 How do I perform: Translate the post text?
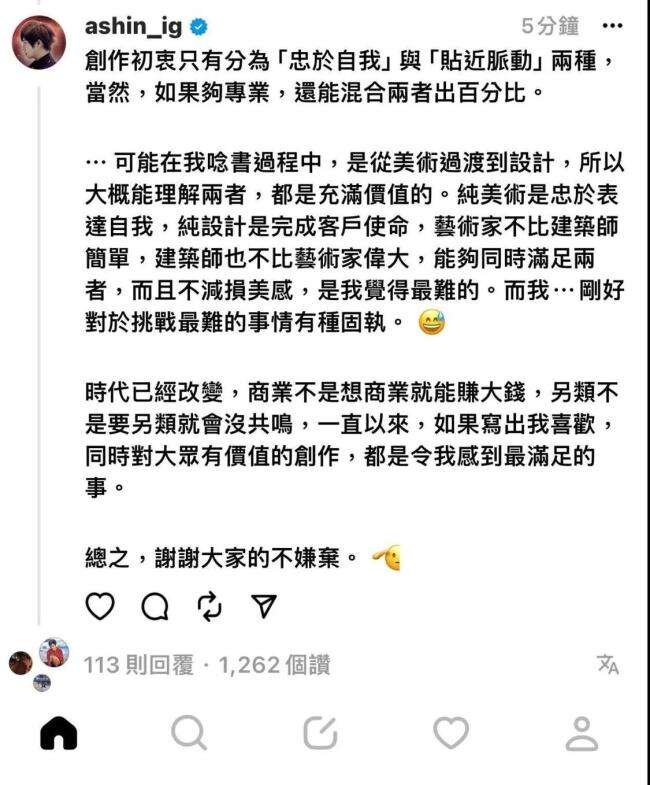tap(607, 664)
